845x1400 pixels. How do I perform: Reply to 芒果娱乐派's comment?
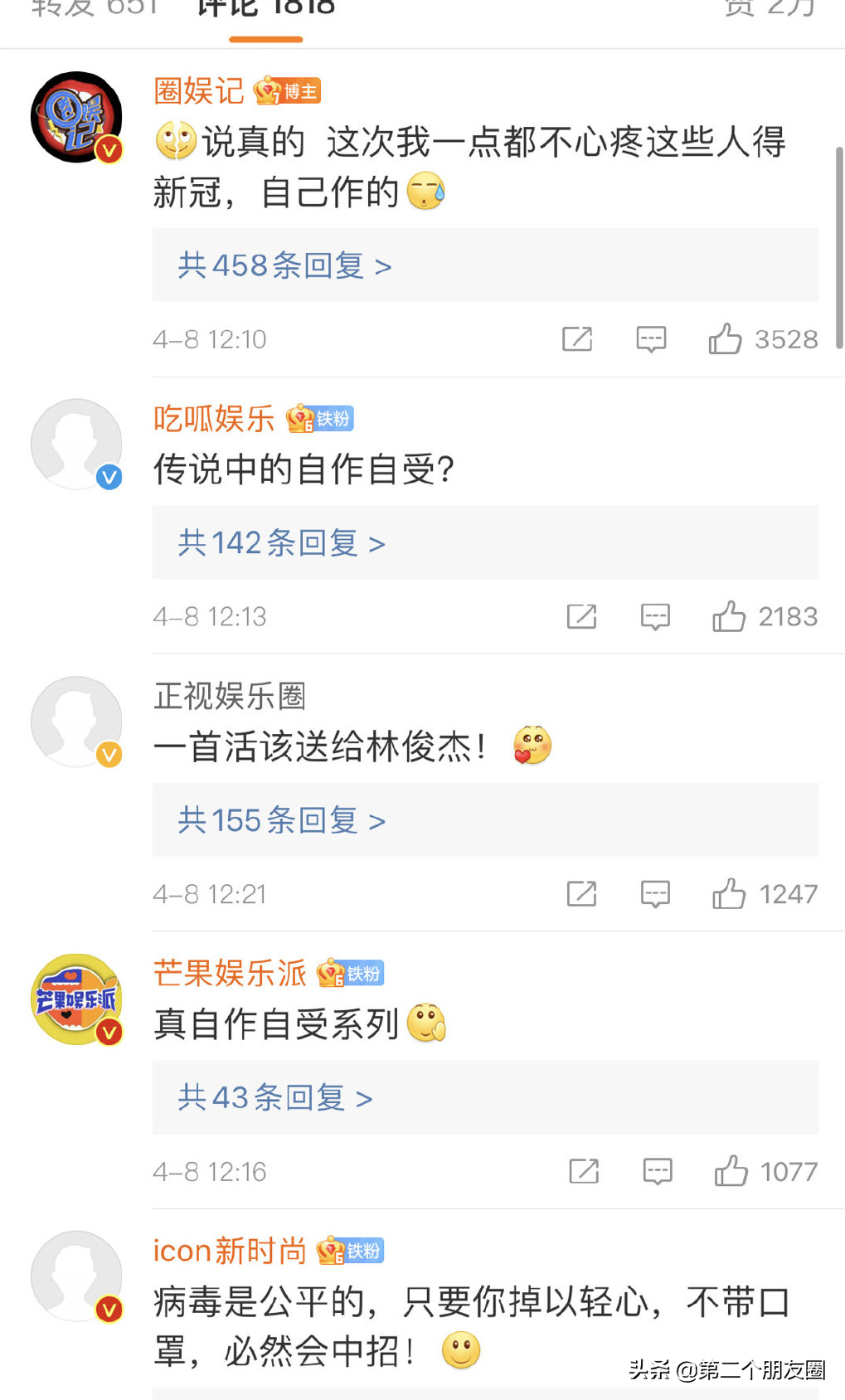658,1172
